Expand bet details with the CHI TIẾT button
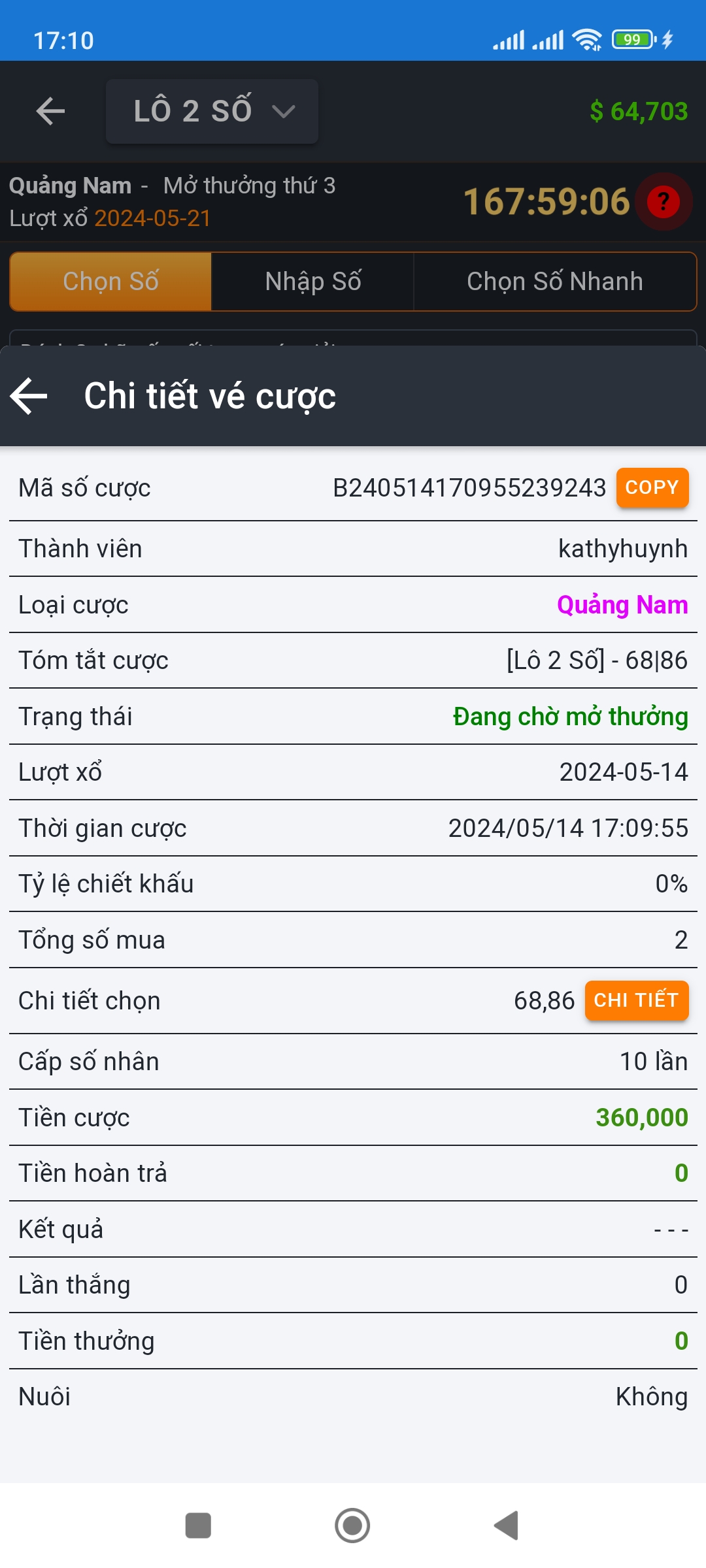Screen dimensions: 706x1568 tap(636, 1000)
